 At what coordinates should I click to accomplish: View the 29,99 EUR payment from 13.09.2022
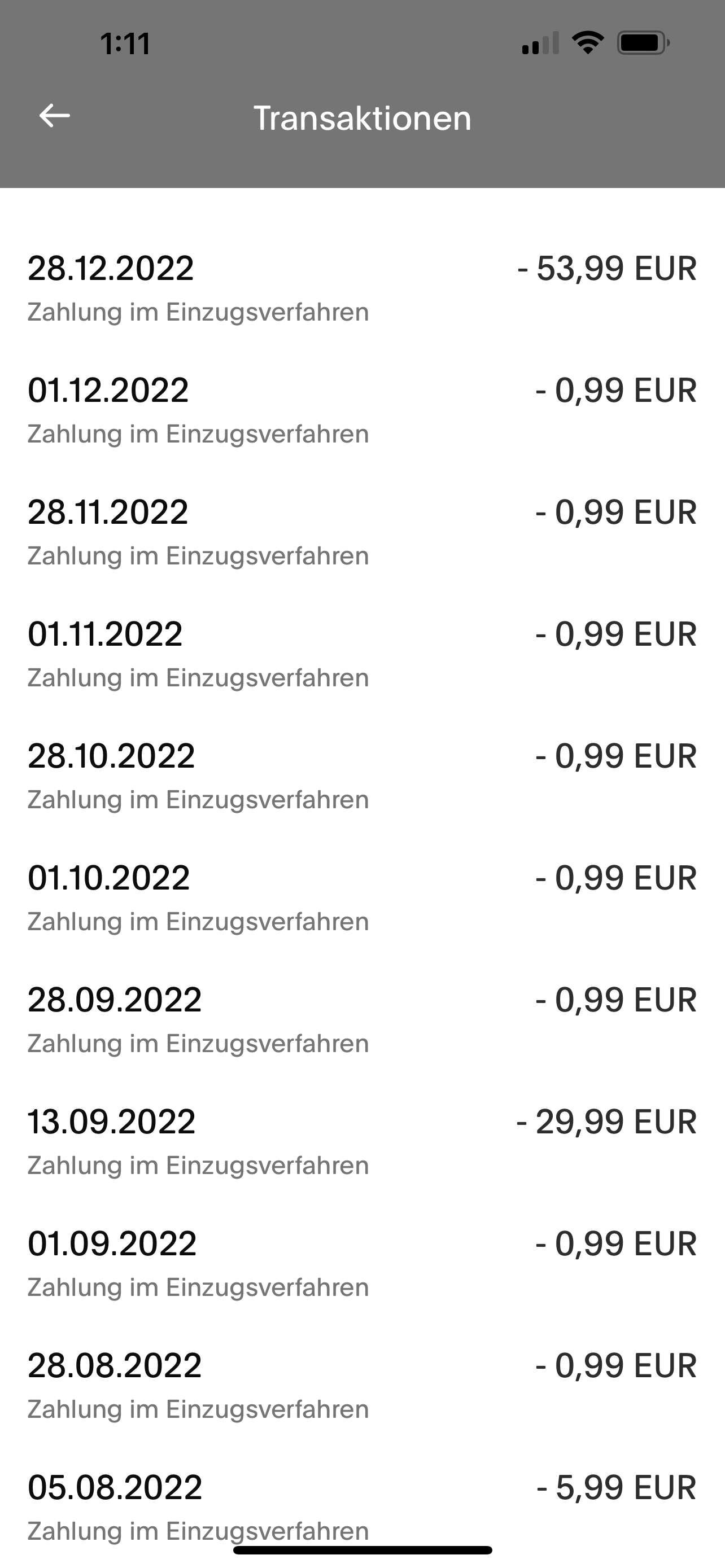pyautogui.click(x=361, y=1142)
